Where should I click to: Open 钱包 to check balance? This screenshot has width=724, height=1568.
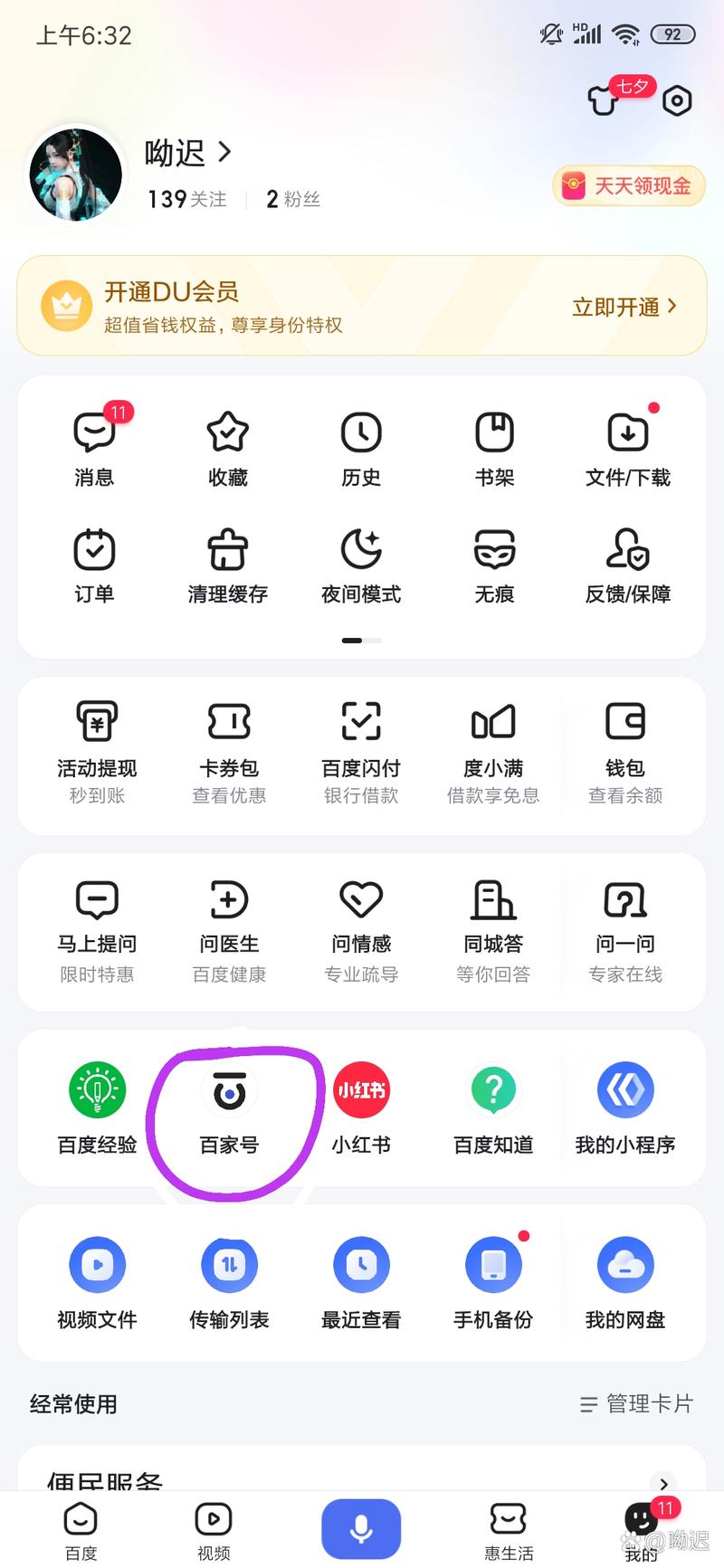click(625, 742)
